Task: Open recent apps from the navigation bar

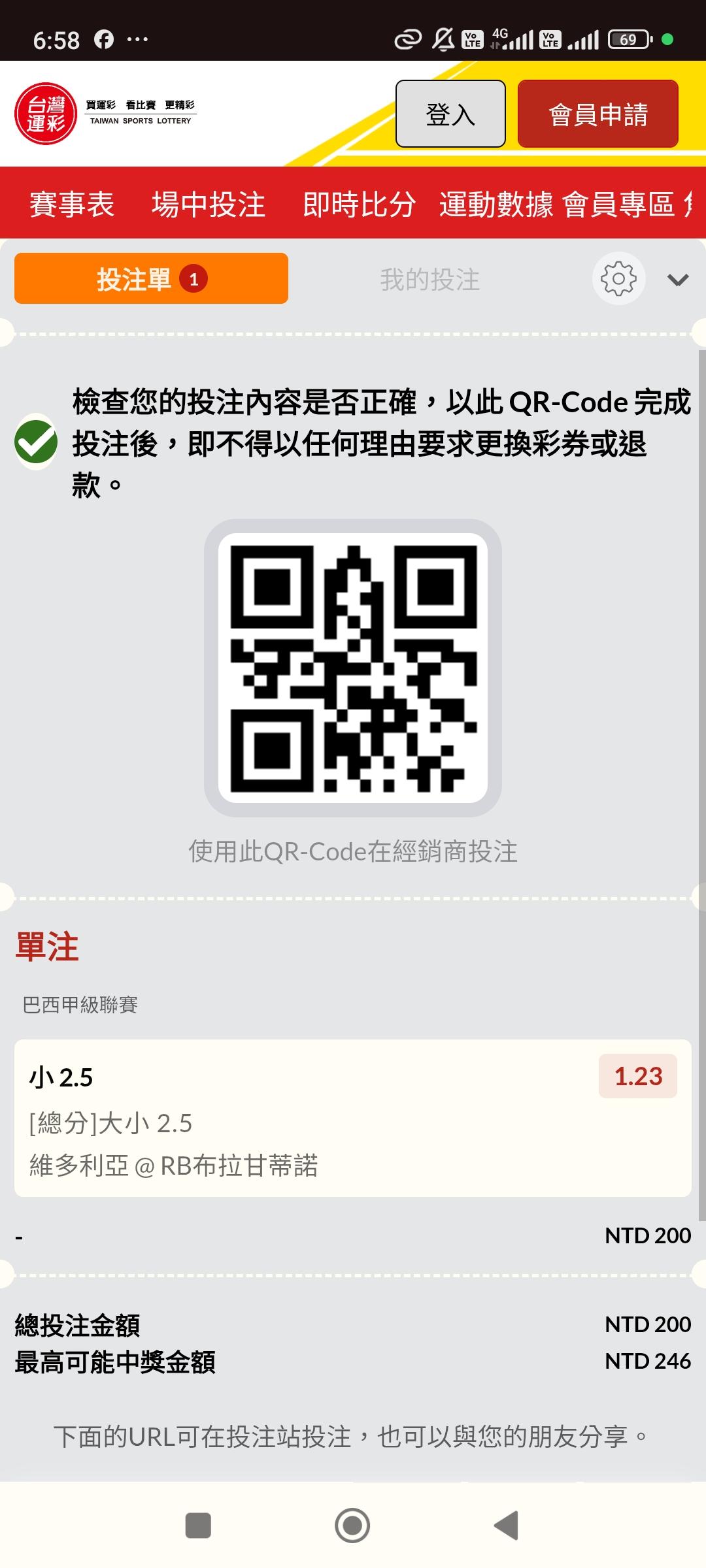Action: pos(198,1526)
